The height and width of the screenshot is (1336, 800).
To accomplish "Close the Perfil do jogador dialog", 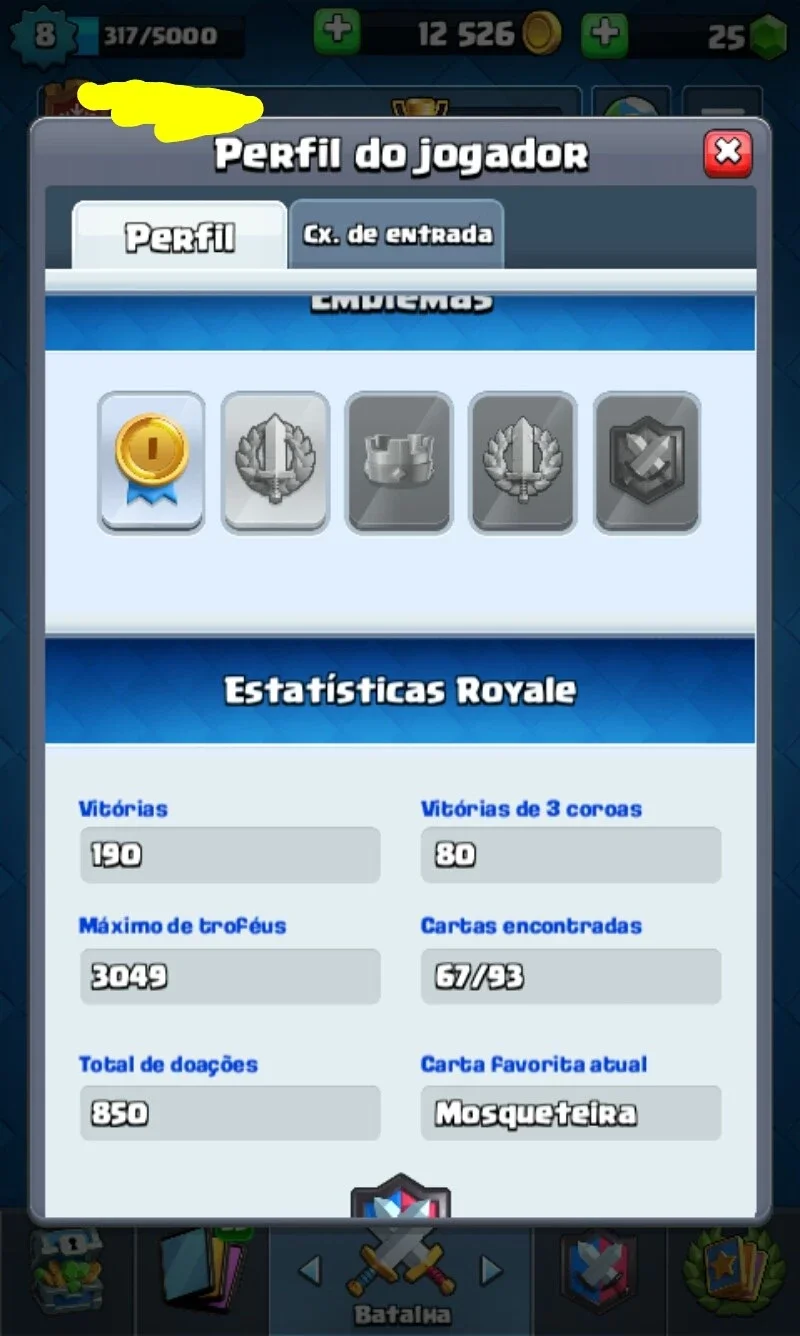I will coord(728,153).
